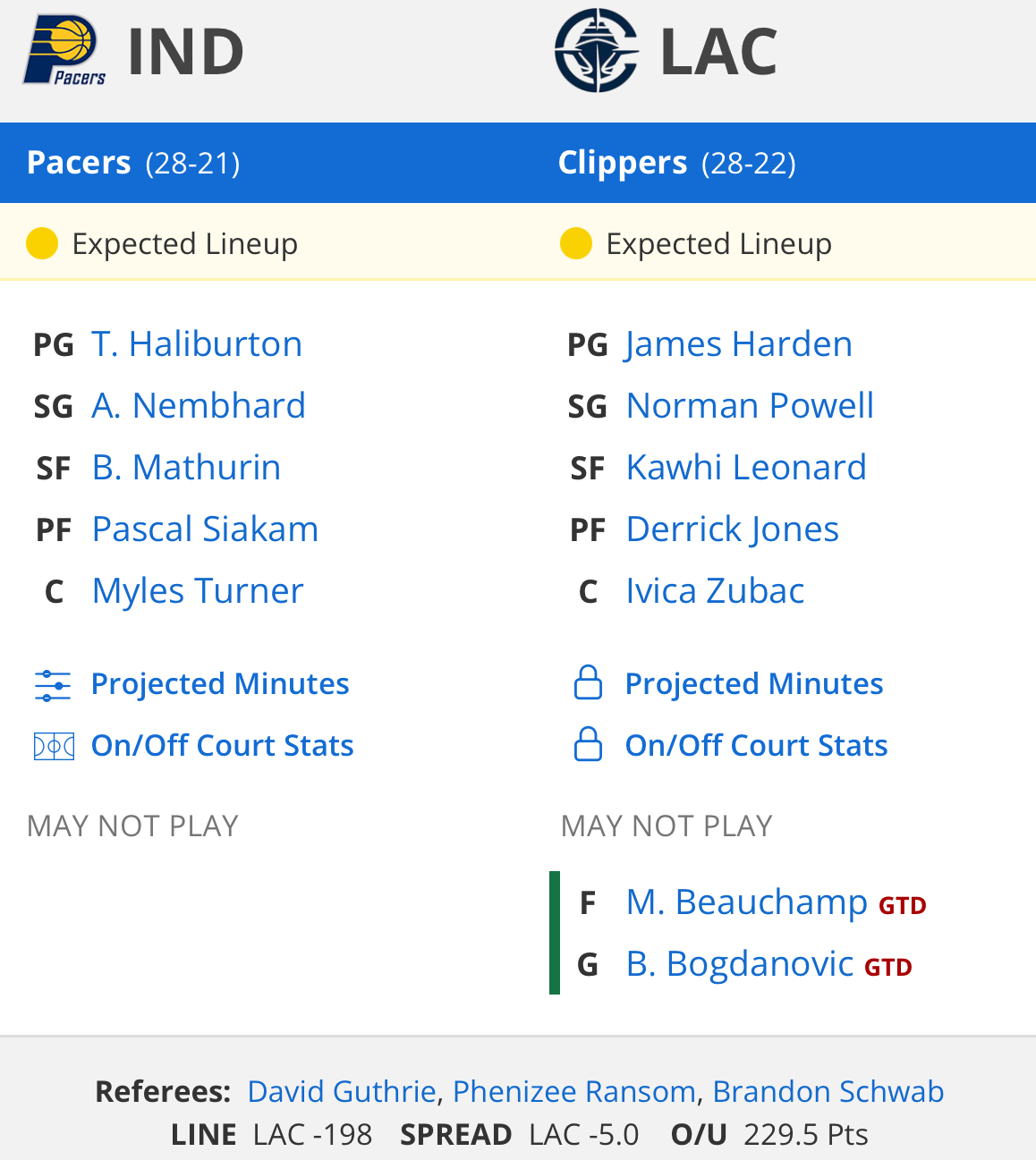Open T. Haliburton's player page
1036x1160 pixels.
coord(197,344)
